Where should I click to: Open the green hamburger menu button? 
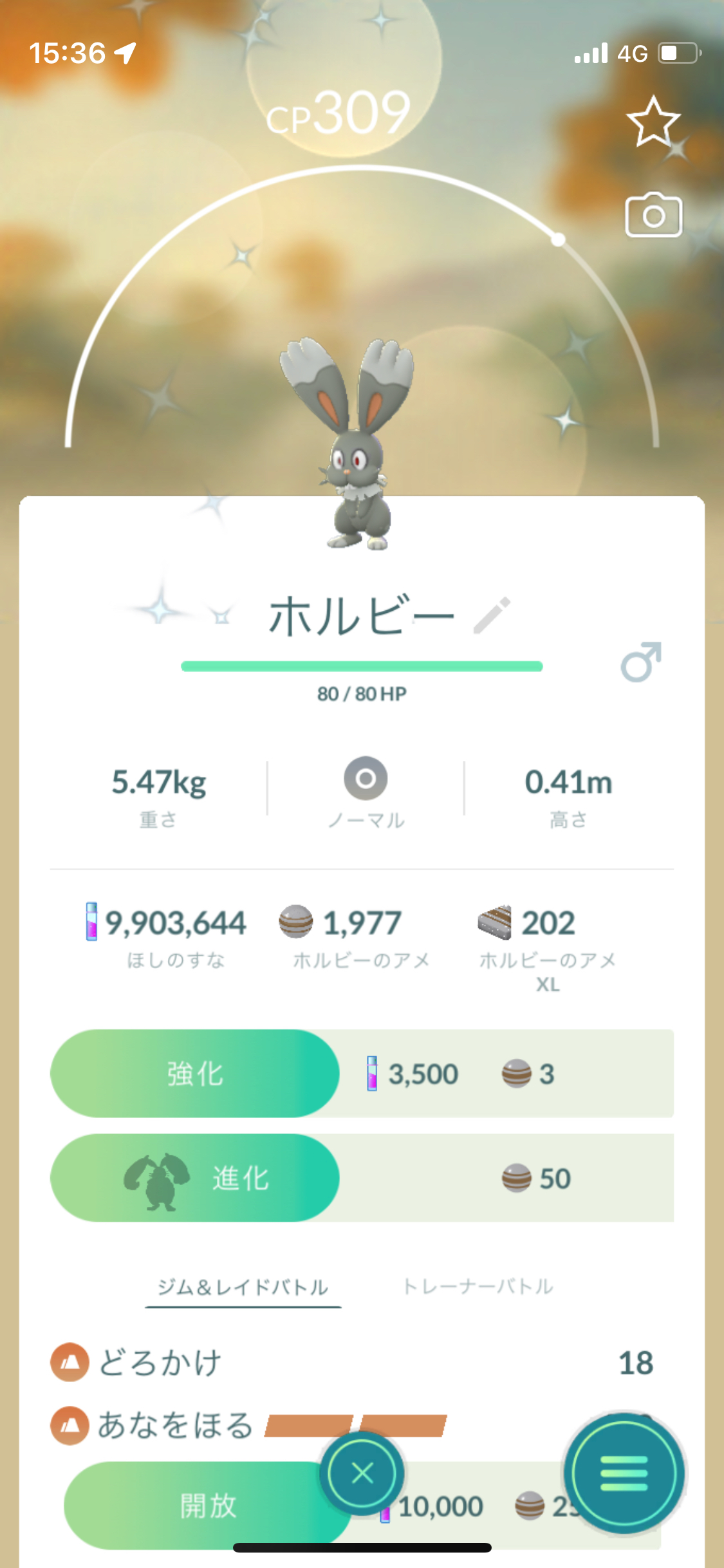pos(623,1473)
